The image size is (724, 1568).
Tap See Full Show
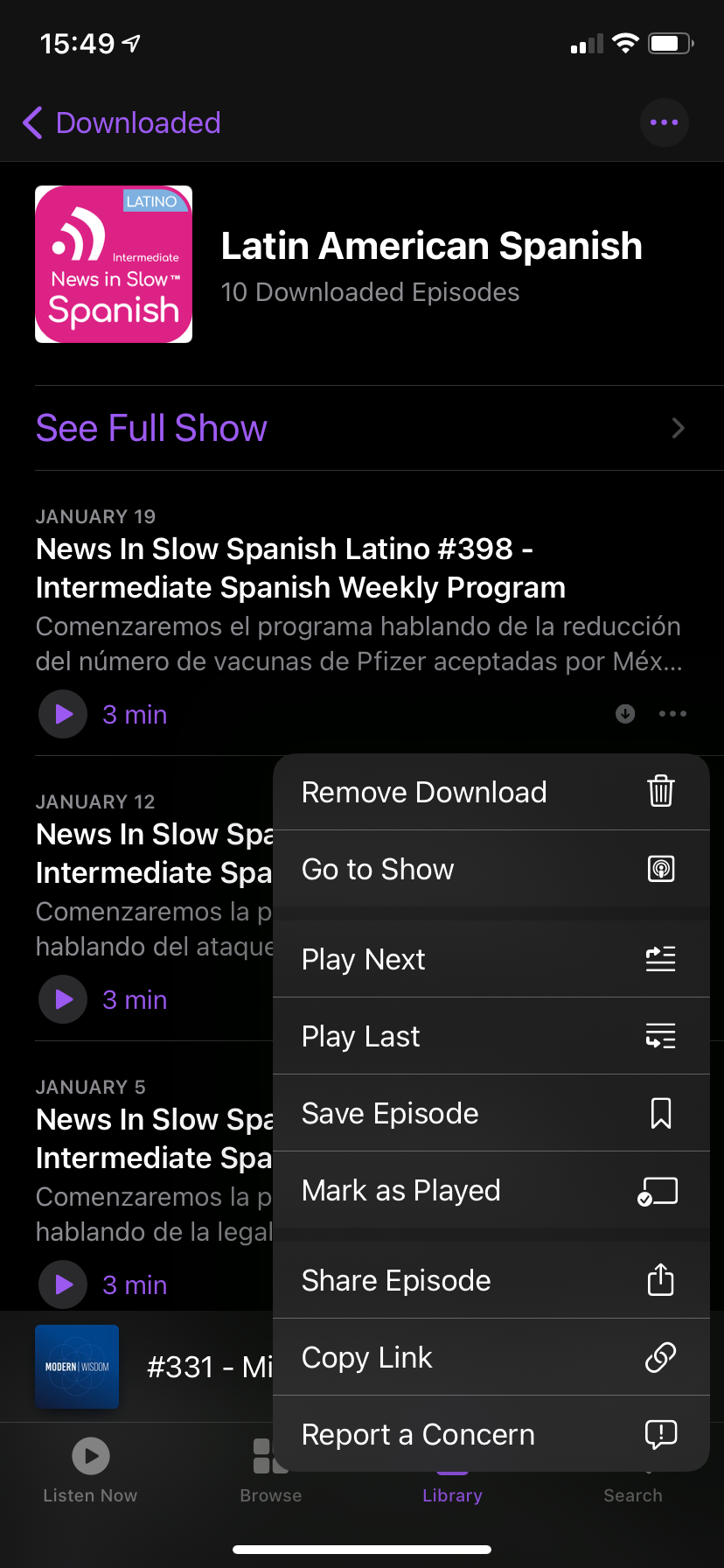151,428
